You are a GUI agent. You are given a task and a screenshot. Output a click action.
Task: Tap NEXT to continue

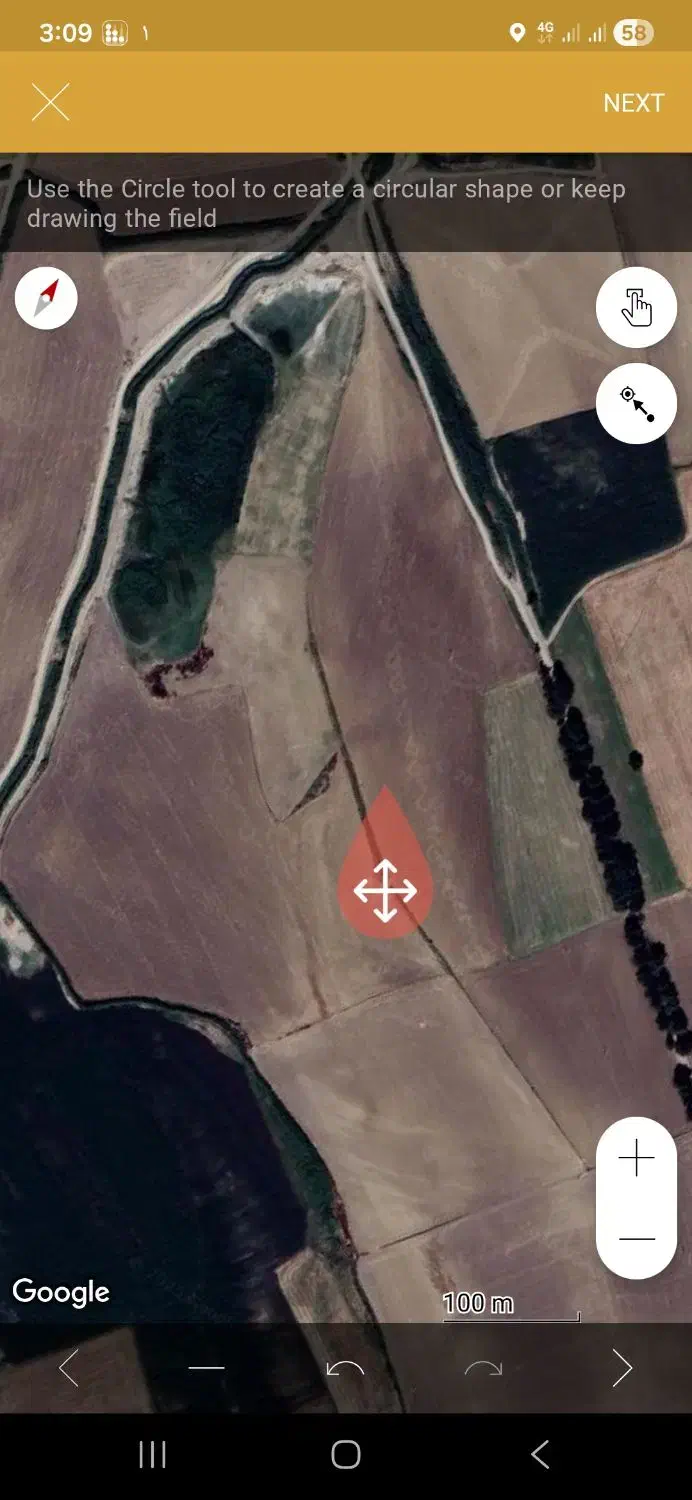click(x=633, y=103)
